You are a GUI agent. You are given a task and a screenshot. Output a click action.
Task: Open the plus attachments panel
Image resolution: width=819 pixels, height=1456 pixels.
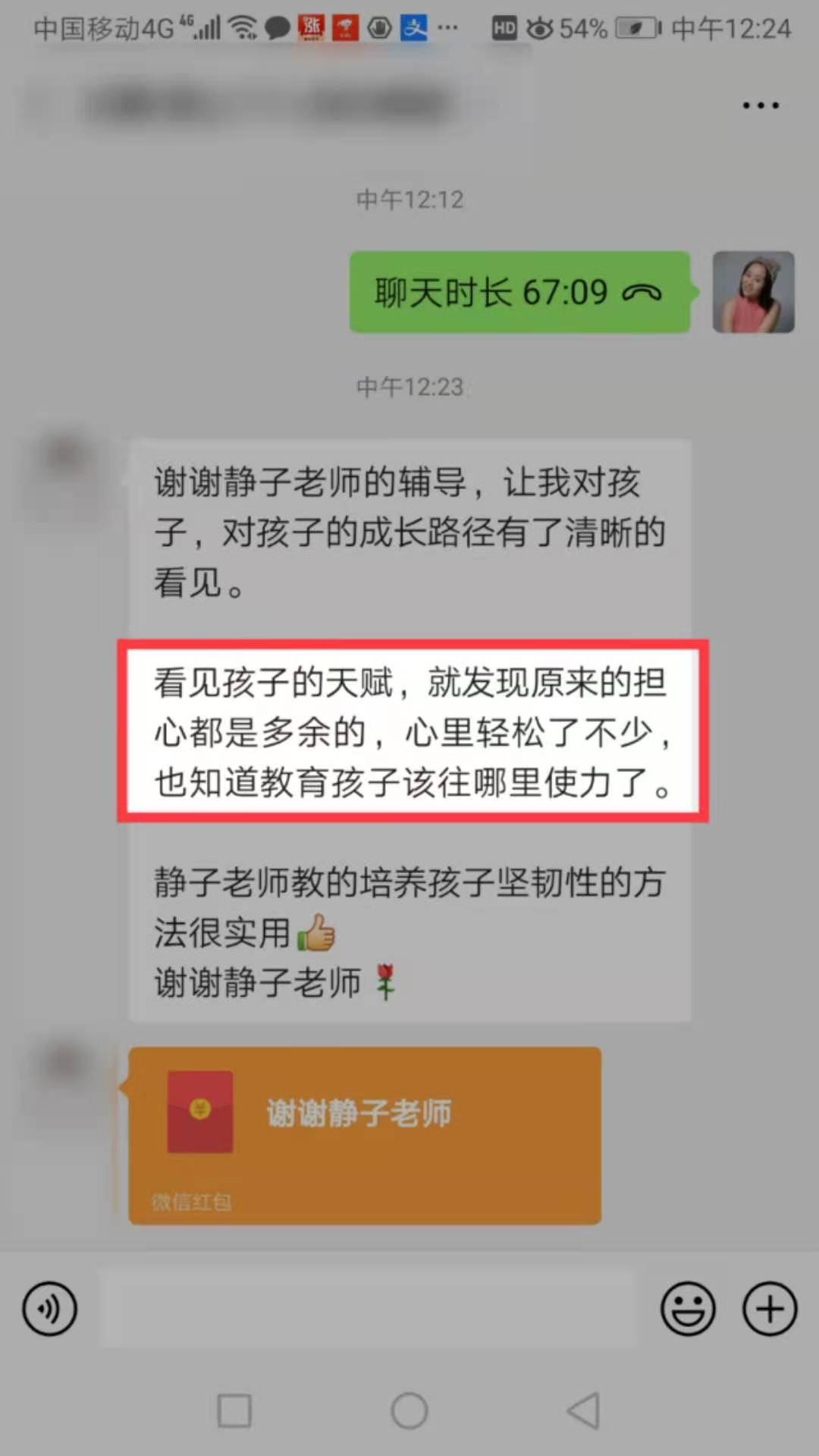770,1309
